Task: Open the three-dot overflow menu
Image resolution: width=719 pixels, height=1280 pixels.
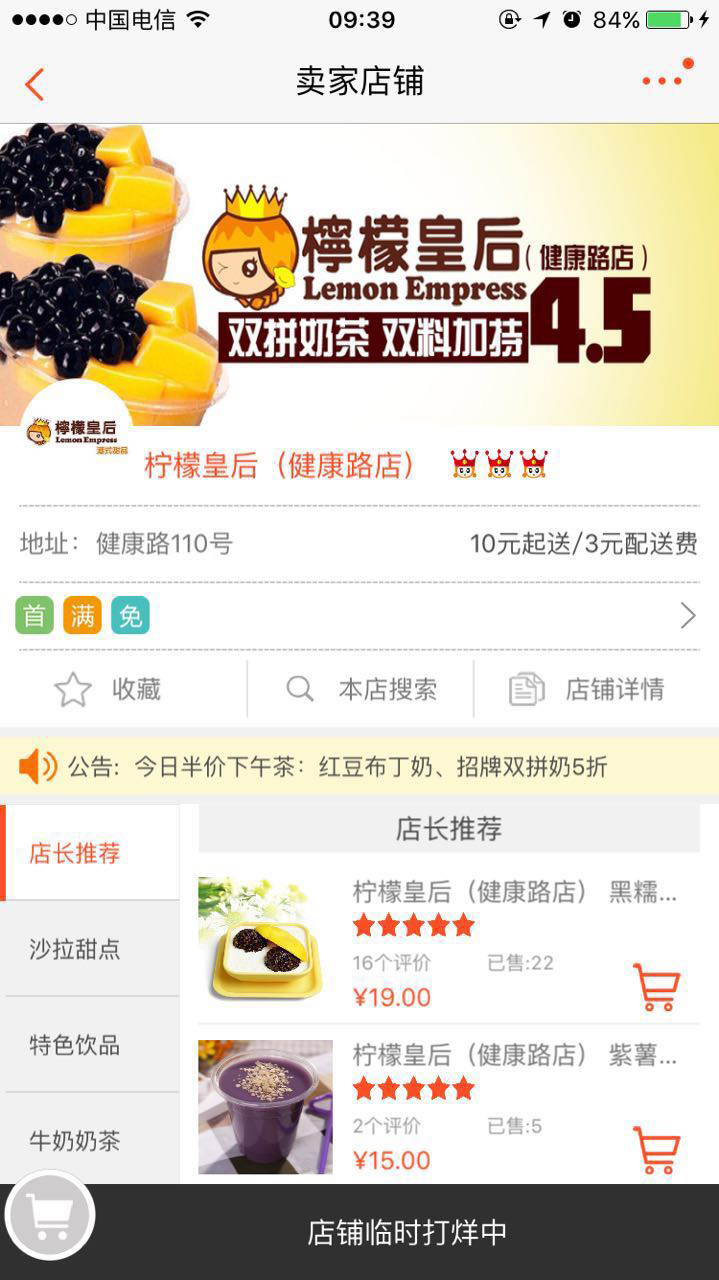Action: coord(662,81)
